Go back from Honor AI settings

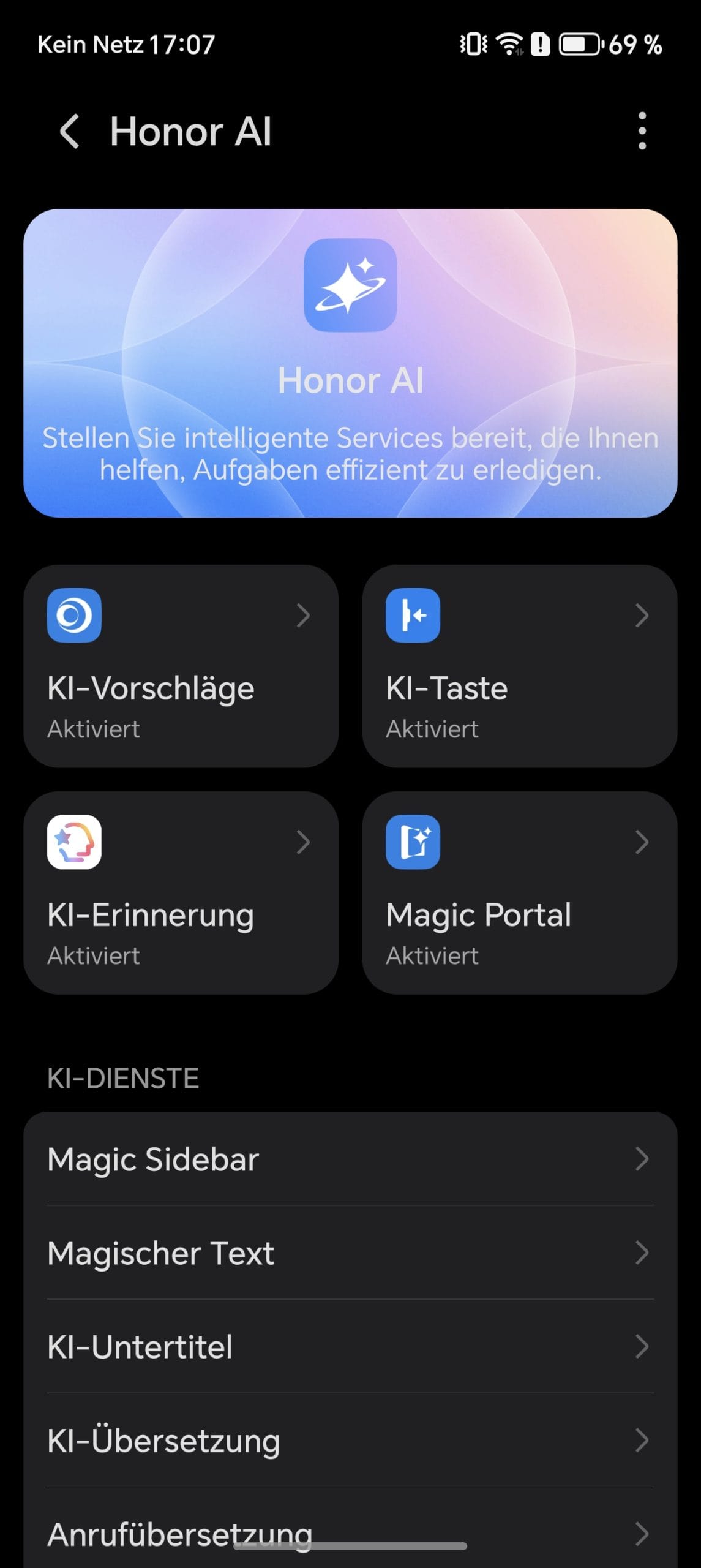click(70, 131)
